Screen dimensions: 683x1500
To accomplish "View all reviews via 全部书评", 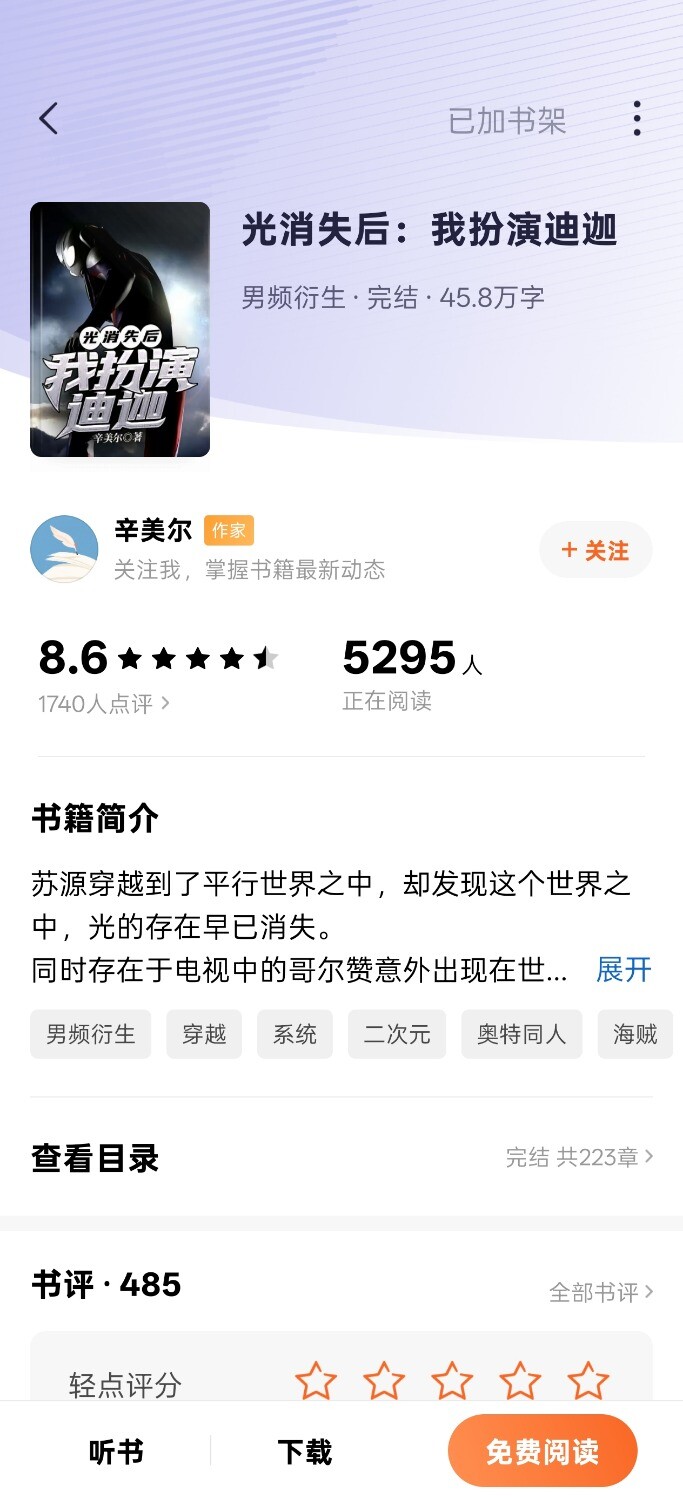I will (x=600, y=1292).
